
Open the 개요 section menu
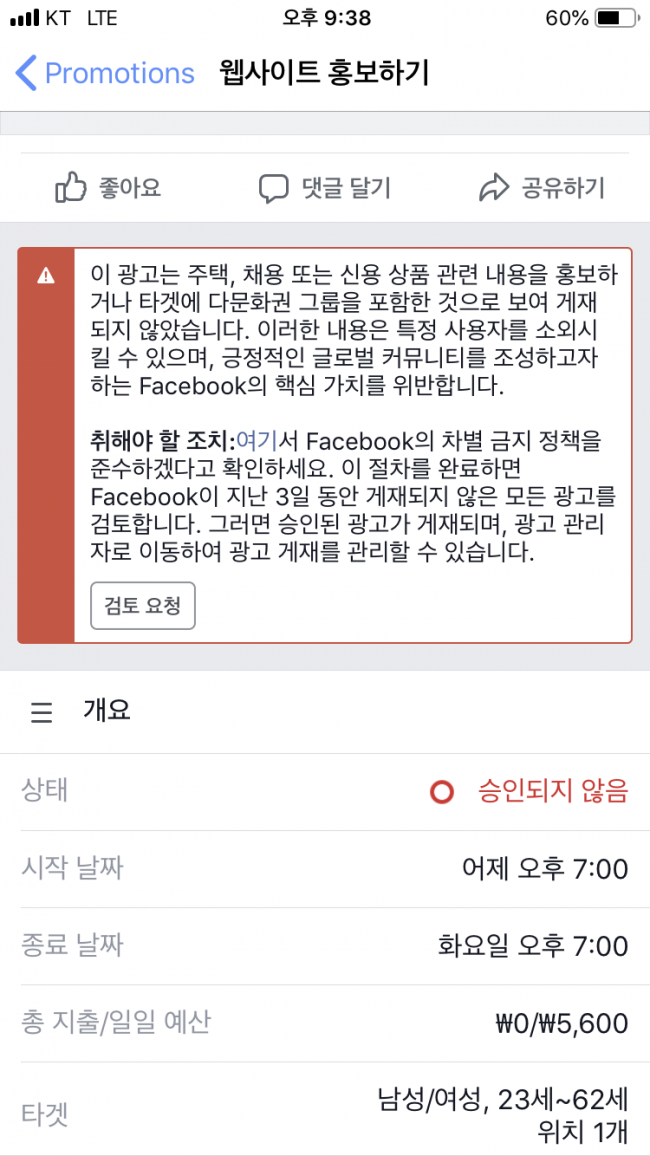coord(41,712)
